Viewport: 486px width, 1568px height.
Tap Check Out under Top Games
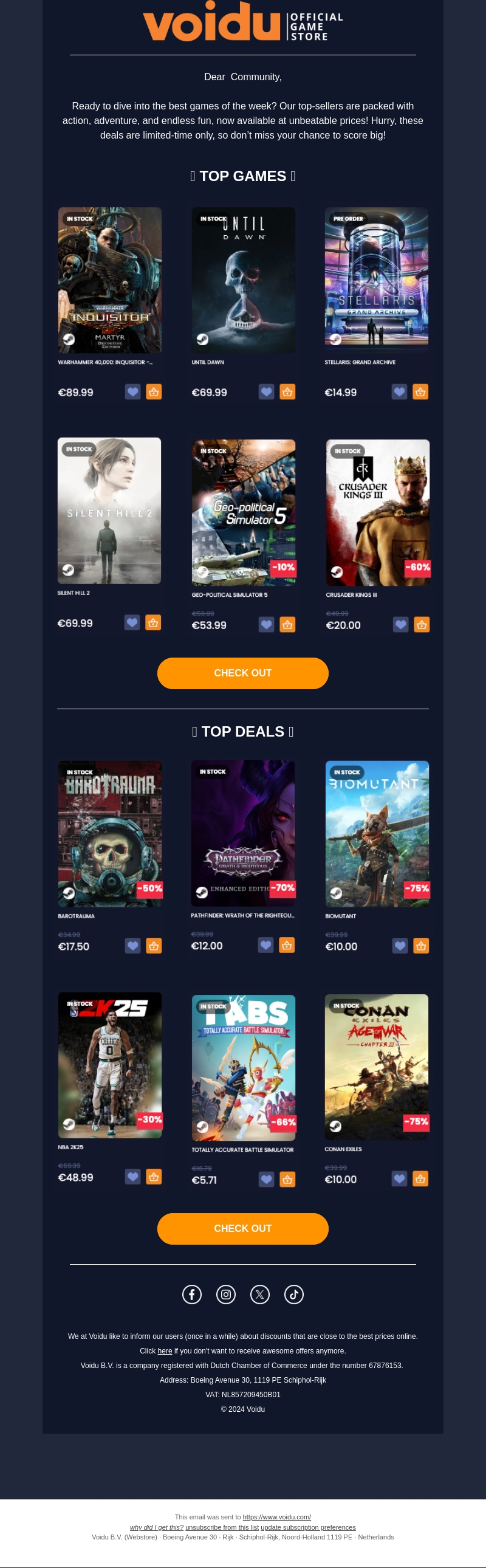tap(242, 673)
